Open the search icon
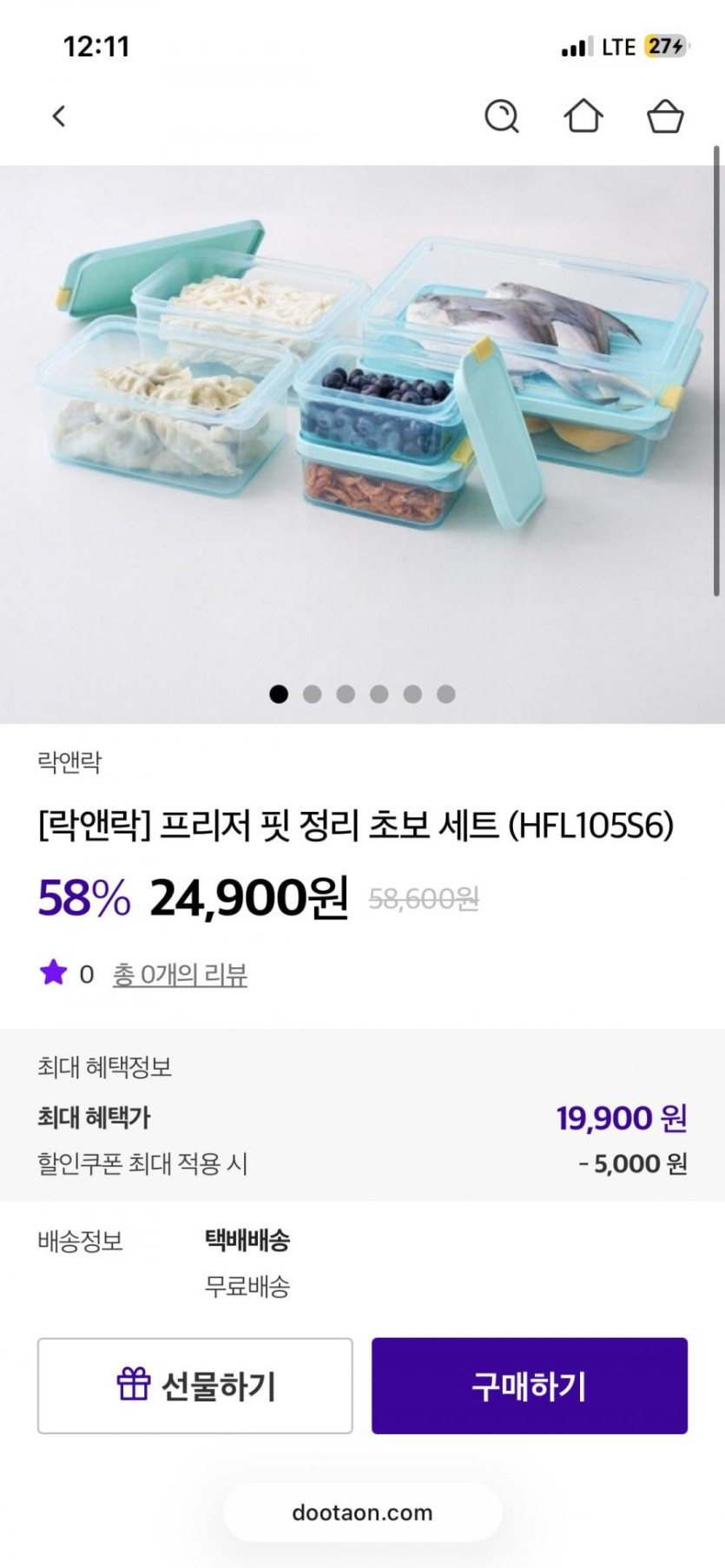The width and height of the screenshot is (725, 1568). tap(501, 116)
